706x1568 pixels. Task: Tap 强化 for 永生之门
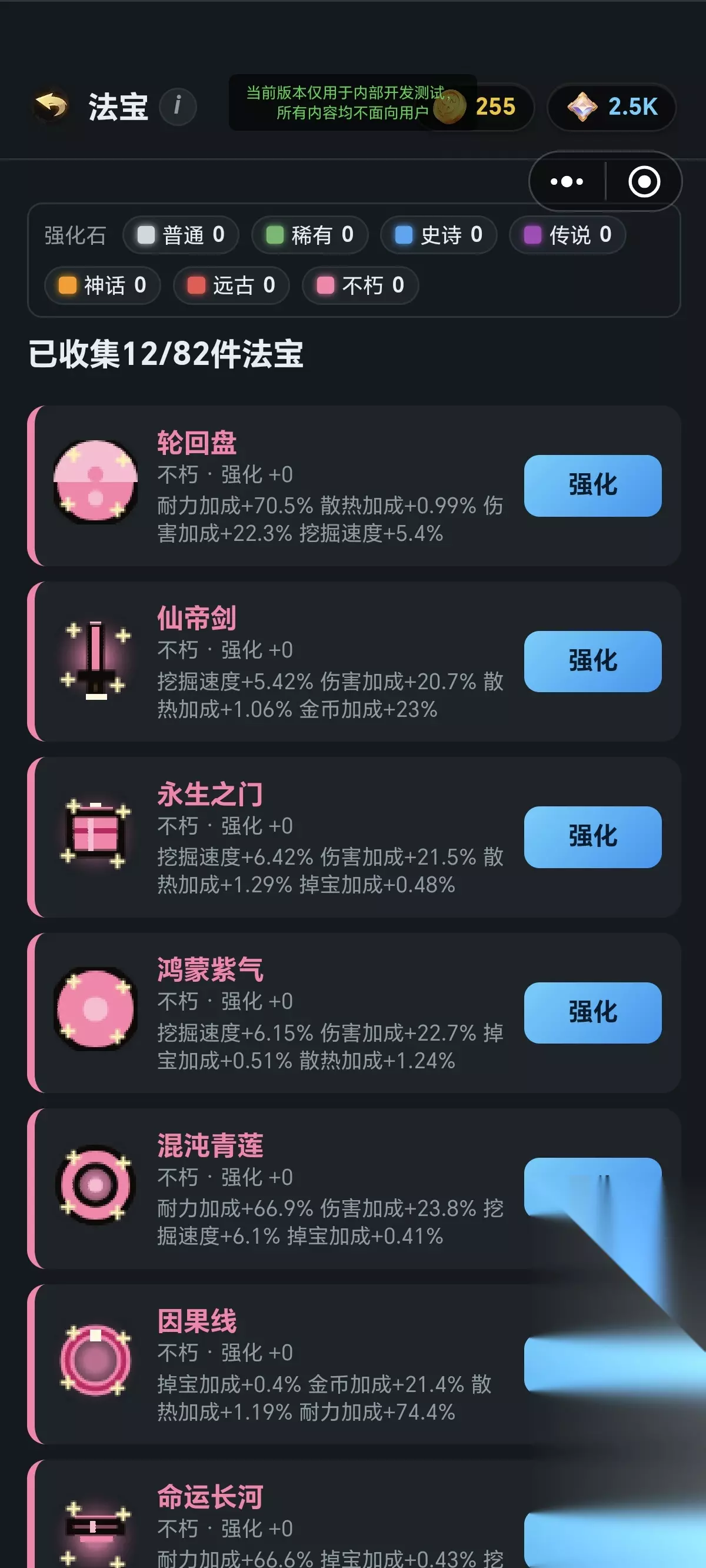[x=592, y=837]
